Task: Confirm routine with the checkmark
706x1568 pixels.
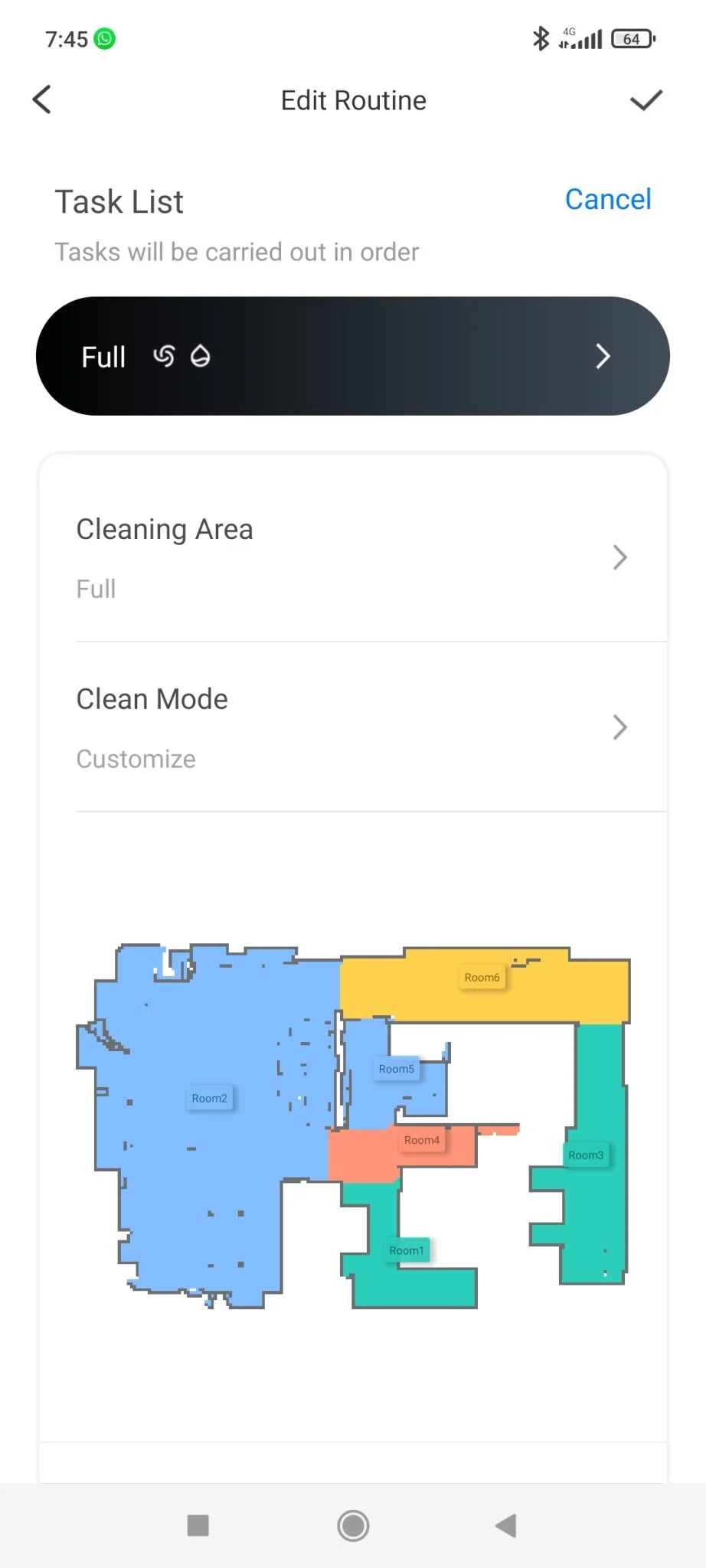Action: pyautogui.click(x=646, y=100)
